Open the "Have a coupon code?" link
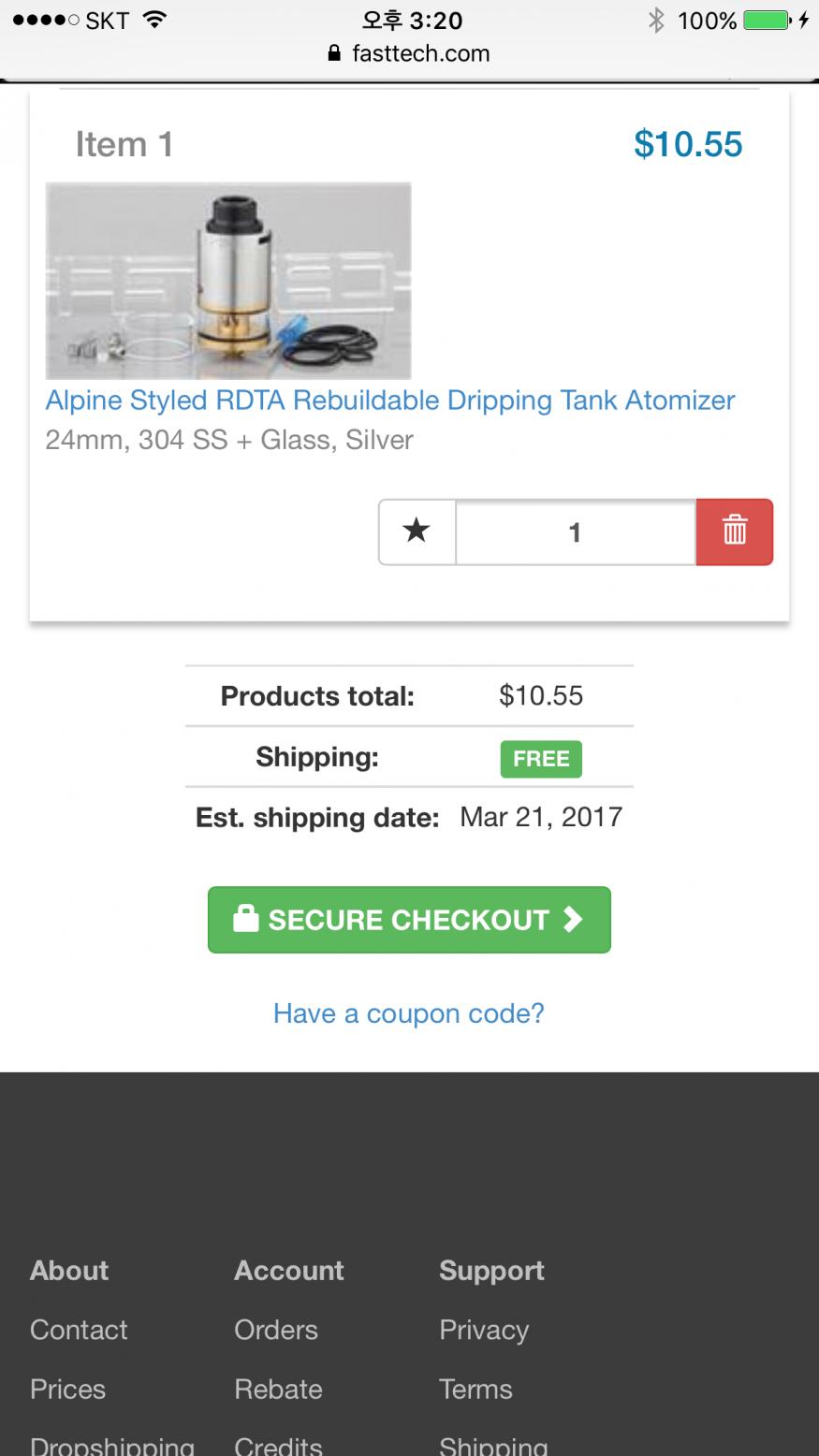Screen dimensions: 819x1456 pos(408,1013)
